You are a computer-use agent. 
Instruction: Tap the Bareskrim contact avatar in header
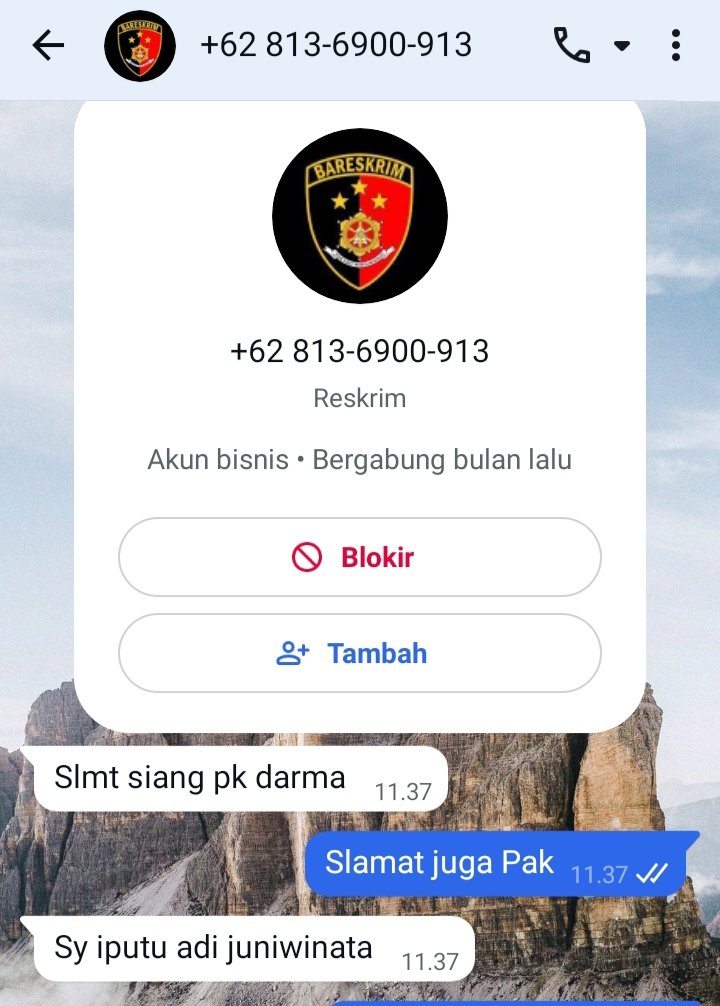click(x=140, y=45)
